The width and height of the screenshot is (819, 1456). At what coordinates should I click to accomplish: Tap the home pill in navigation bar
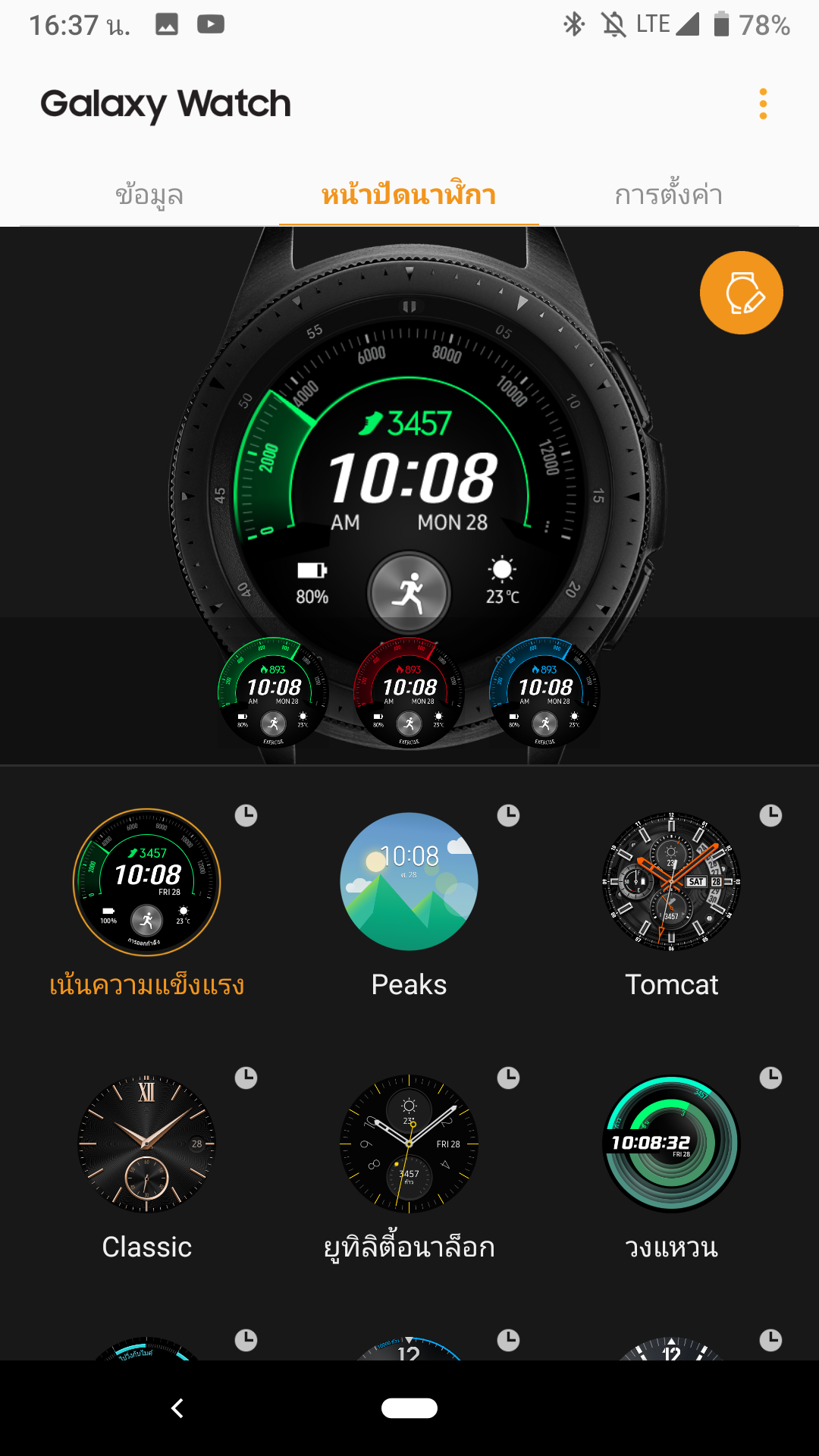coord(409,1408)
